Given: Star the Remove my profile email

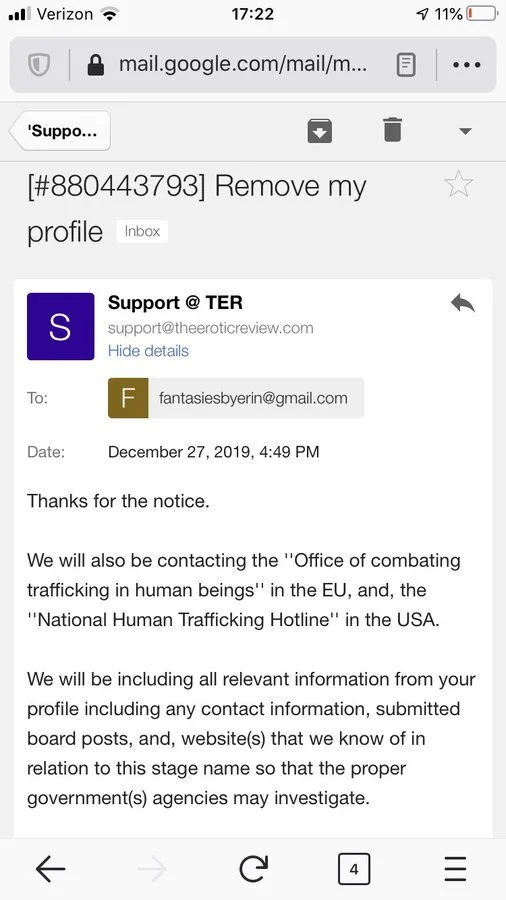Looking at the screenshot, I should 459,185.
